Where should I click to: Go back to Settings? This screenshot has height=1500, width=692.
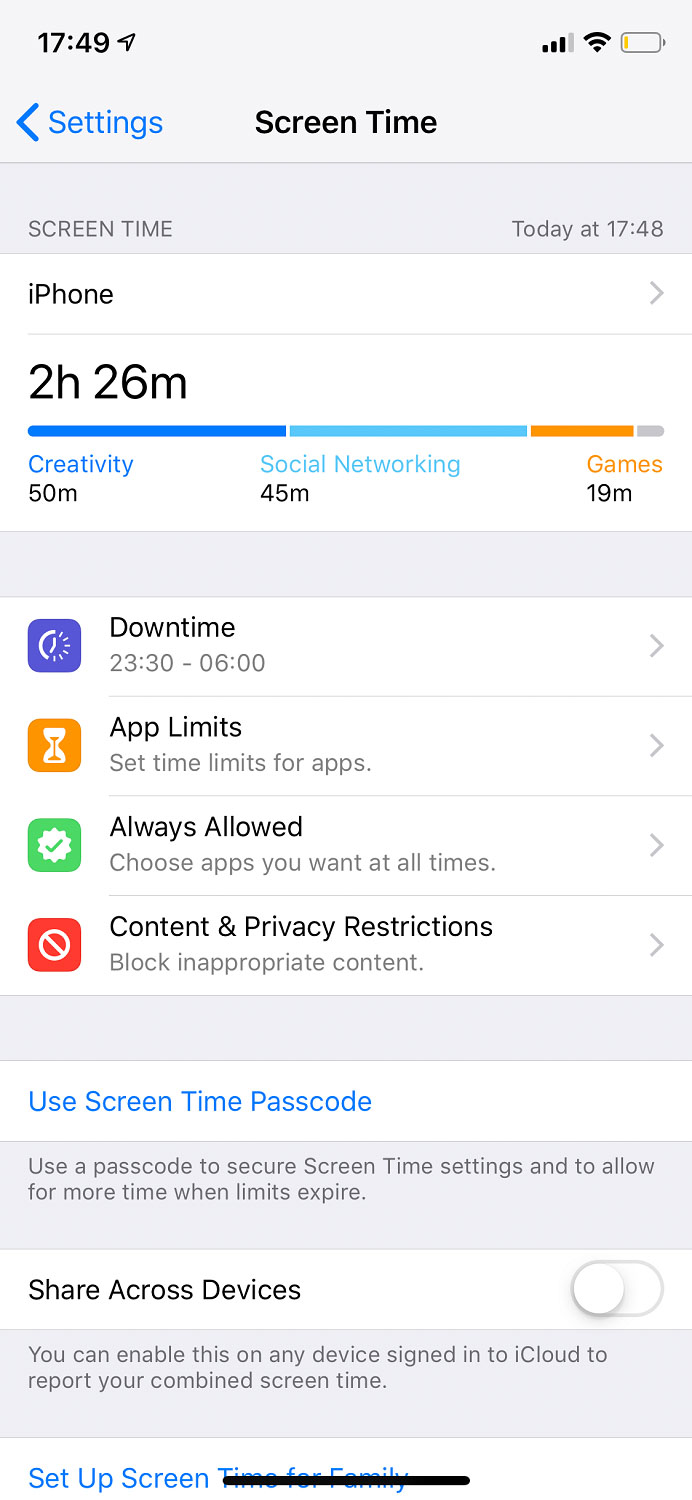pyautogui.click(x=90, y=122)
